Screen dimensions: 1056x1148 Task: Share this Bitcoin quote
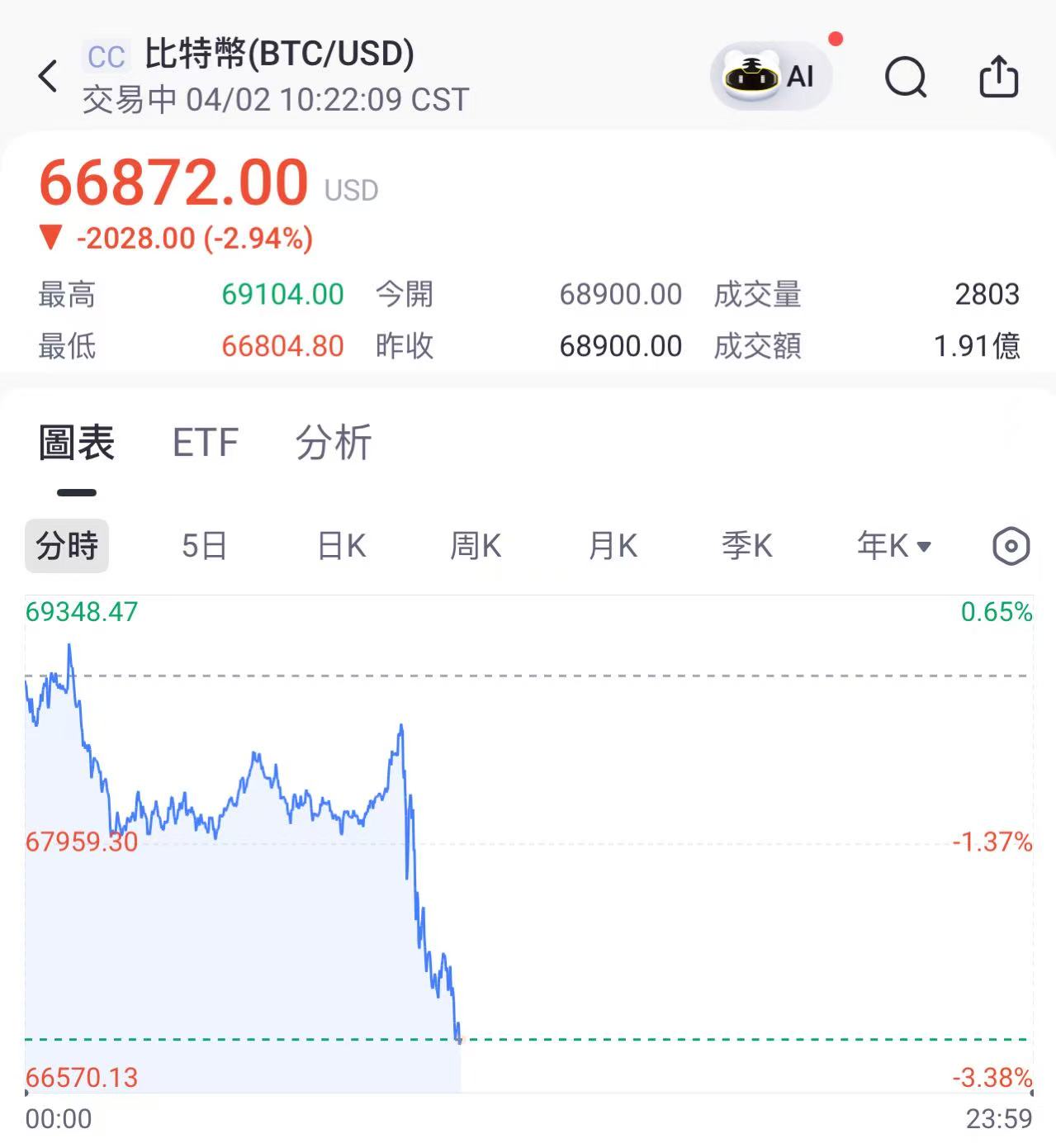point(998,78)
